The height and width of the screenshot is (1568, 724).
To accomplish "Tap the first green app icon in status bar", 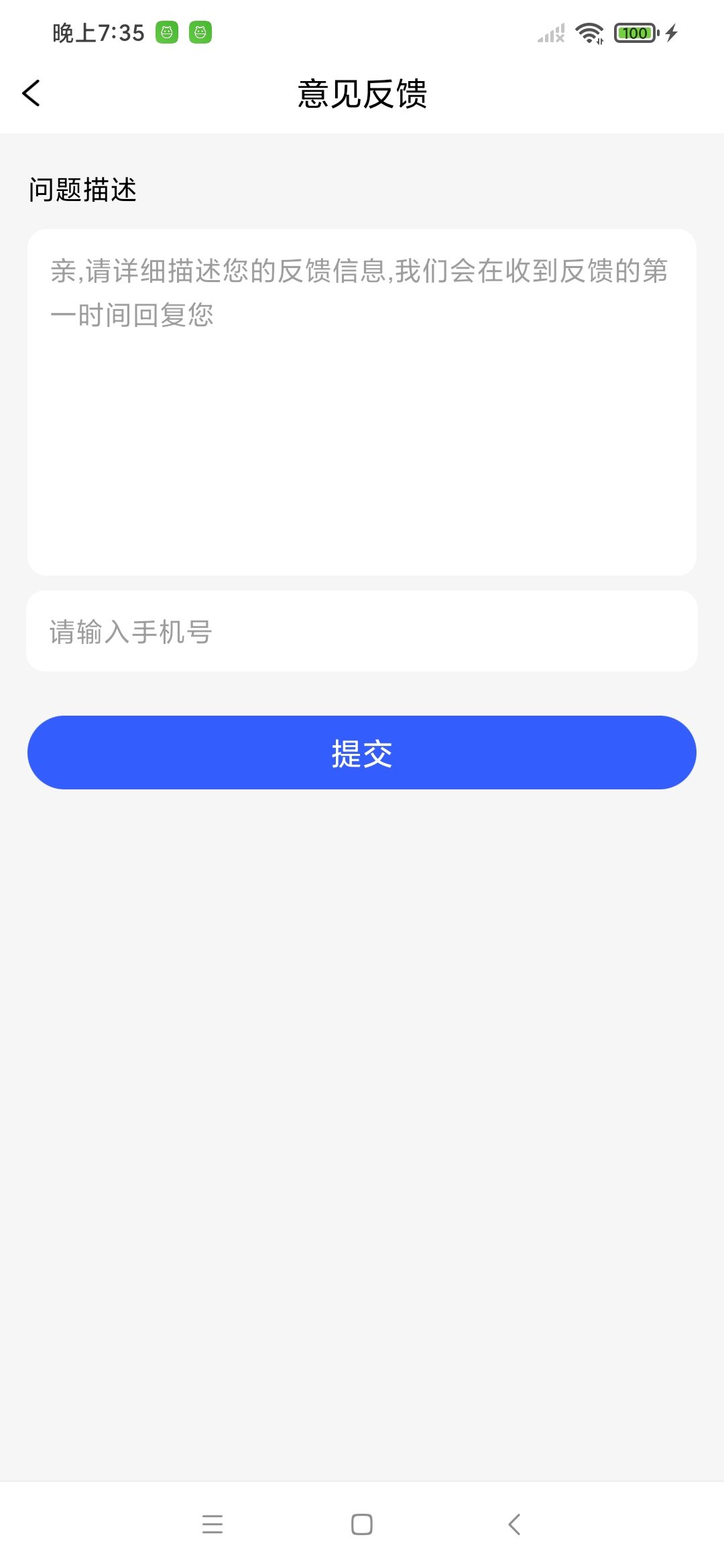I will 166,32.
